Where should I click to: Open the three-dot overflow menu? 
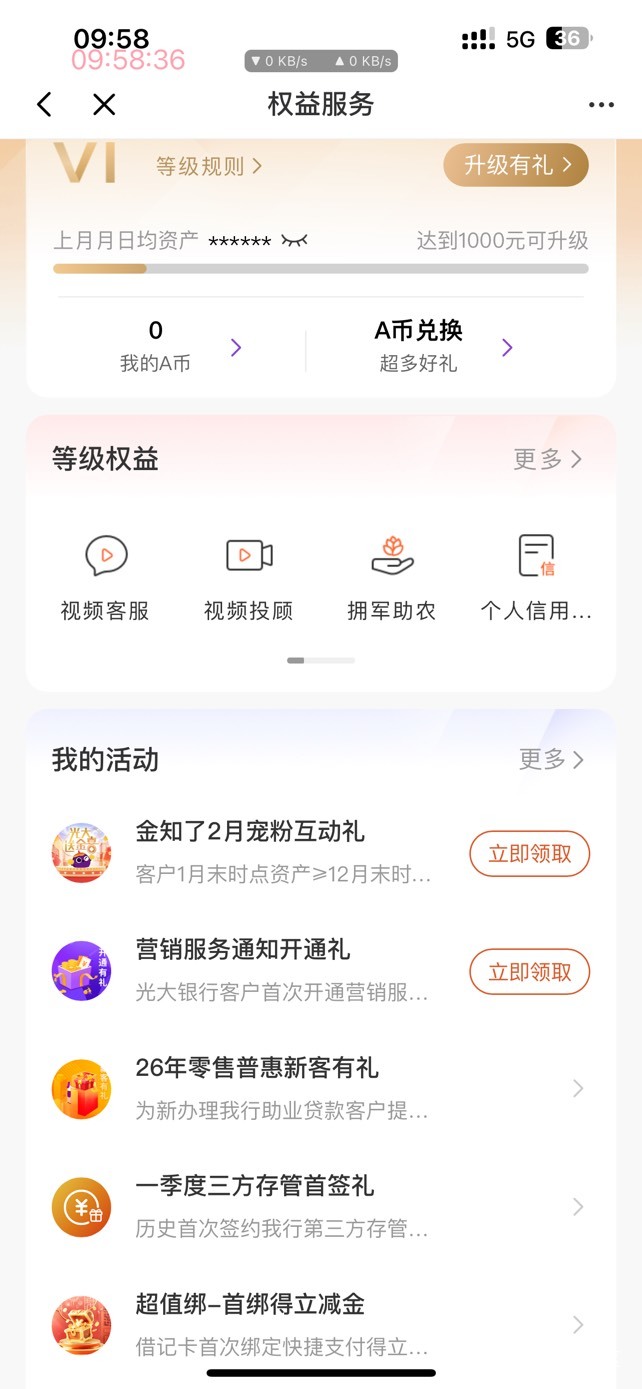pyautogui.click(x=601, y=105)
